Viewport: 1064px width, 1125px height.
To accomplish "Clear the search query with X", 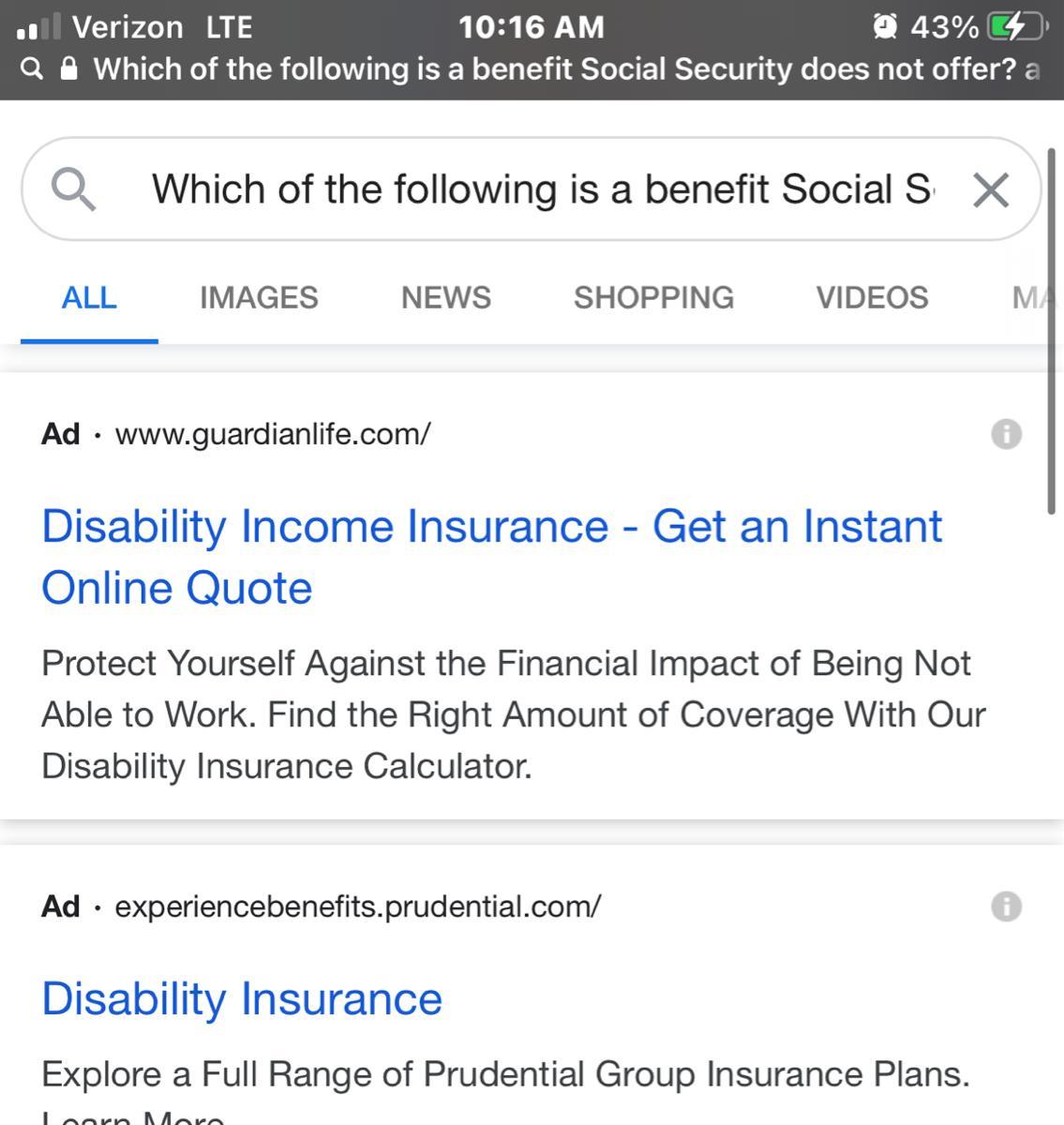I will (x=990, y=190).
